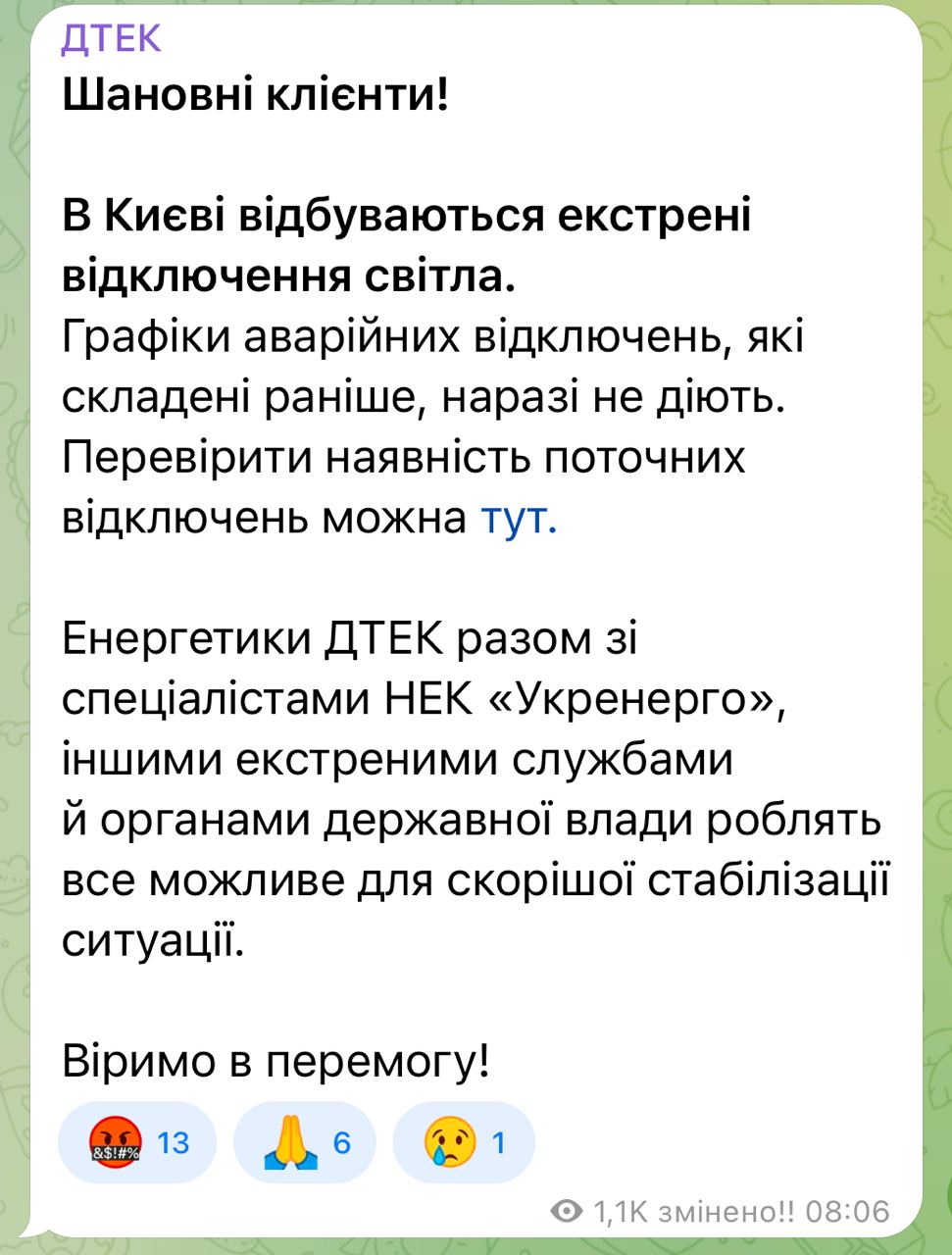The height and width of the screenshot is (1255, 952).
Task: Open the ДТЕК channel name
Action: pyautogui.click(x=111, y=39)
